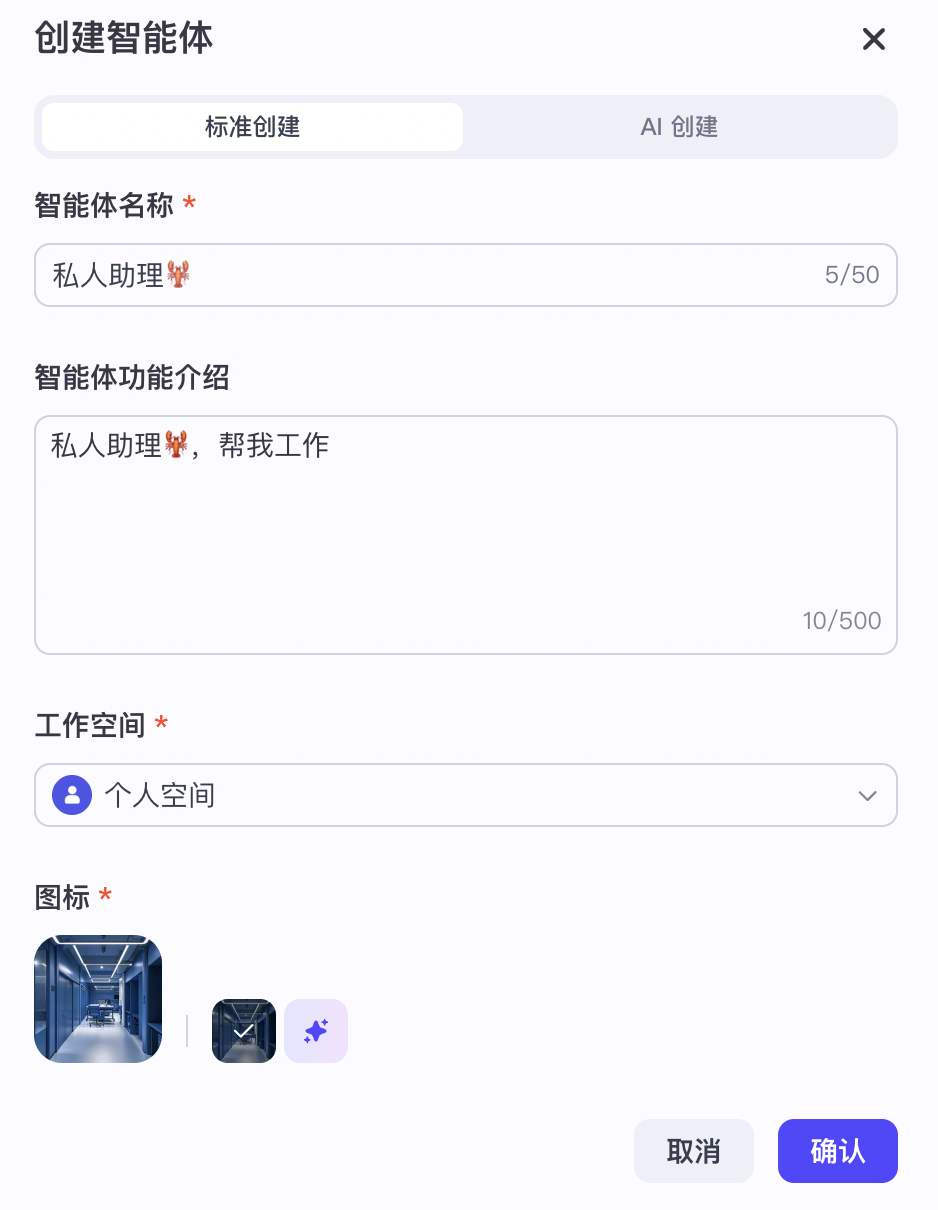Edit the 智能体名称 text field

tap(430, 275)
